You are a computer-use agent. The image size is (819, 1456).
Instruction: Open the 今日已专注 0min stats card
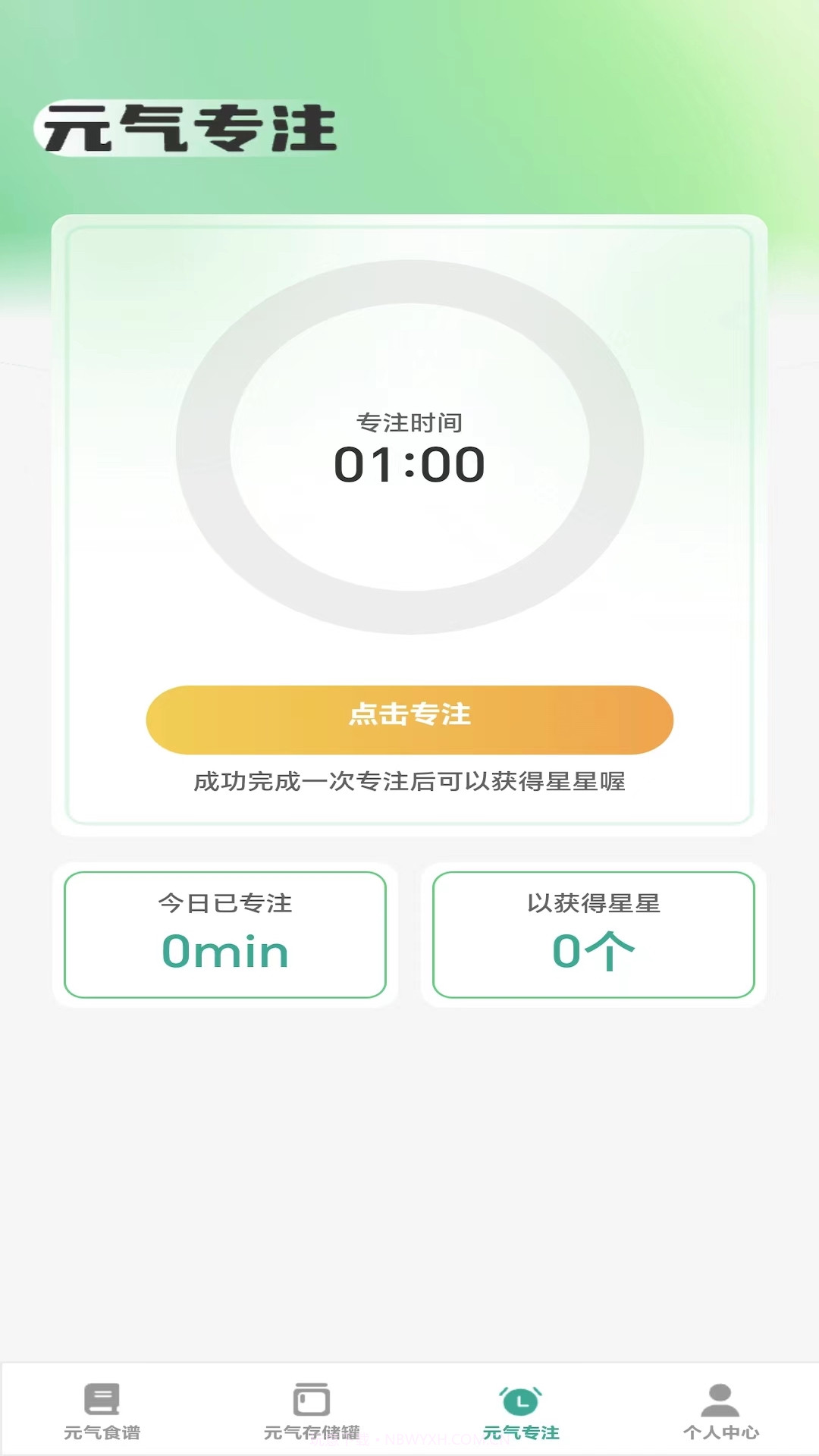(x=225, y=934)
